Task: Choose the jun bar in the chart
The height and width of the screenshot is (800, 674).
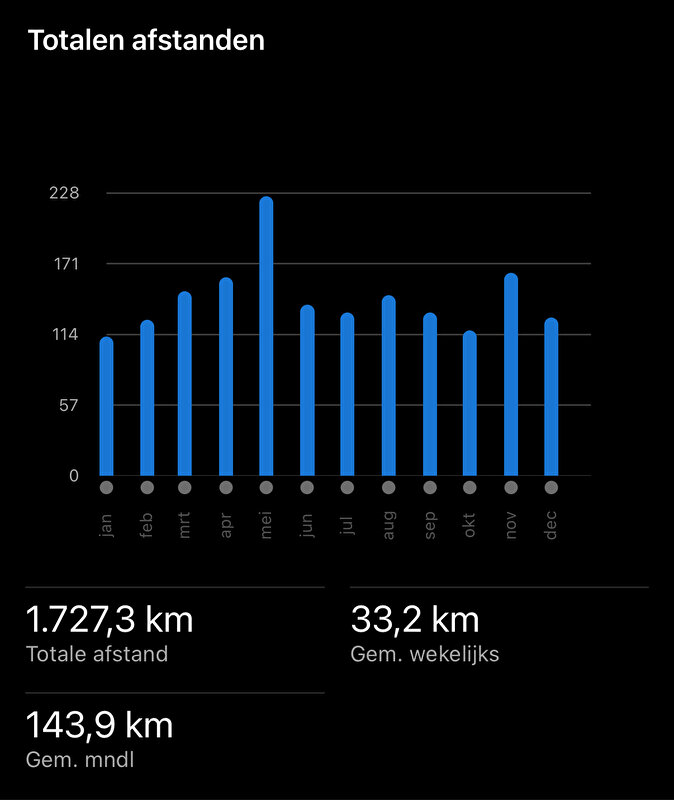Action: pos(307,391)
